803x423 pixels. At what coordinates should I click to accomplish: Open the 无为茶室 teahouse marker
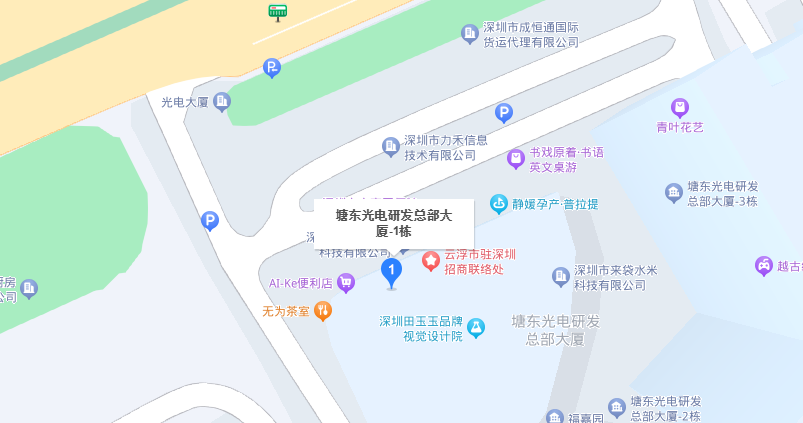click(x=322, y=311)
